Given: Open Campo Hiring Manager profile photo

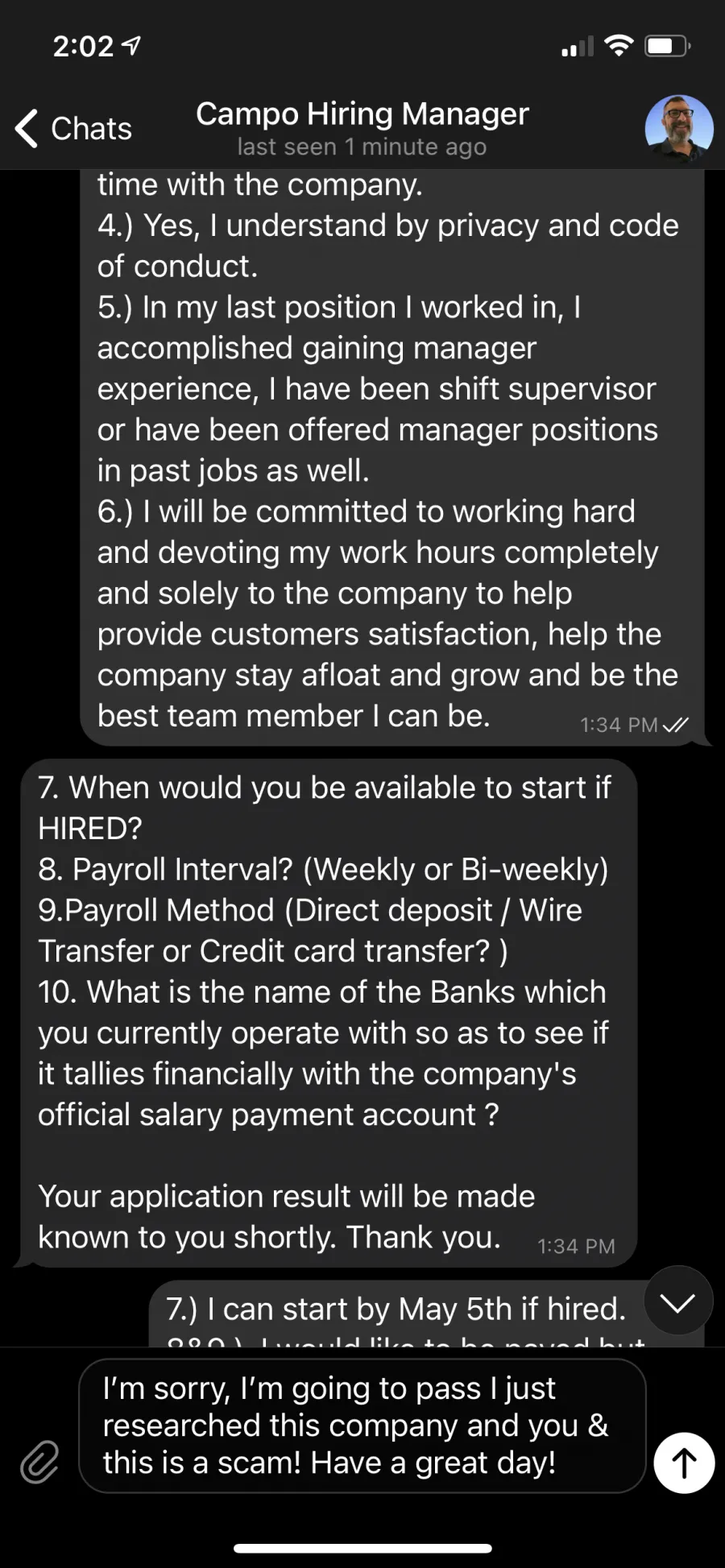Looking at the screenshot, I should click(679, 129).
